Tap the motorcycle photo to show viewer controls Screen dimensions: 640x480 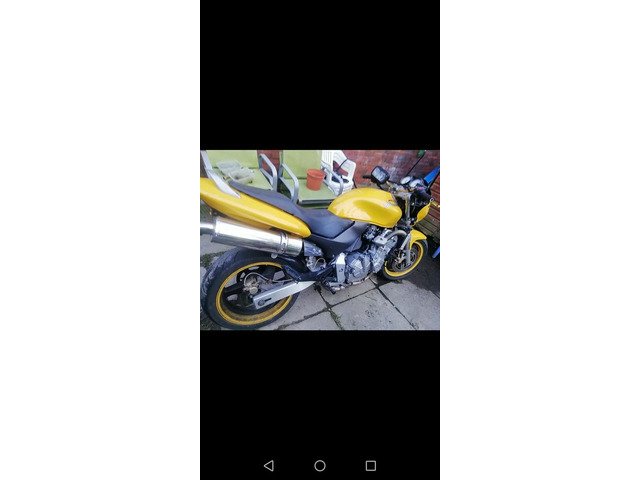320,240
